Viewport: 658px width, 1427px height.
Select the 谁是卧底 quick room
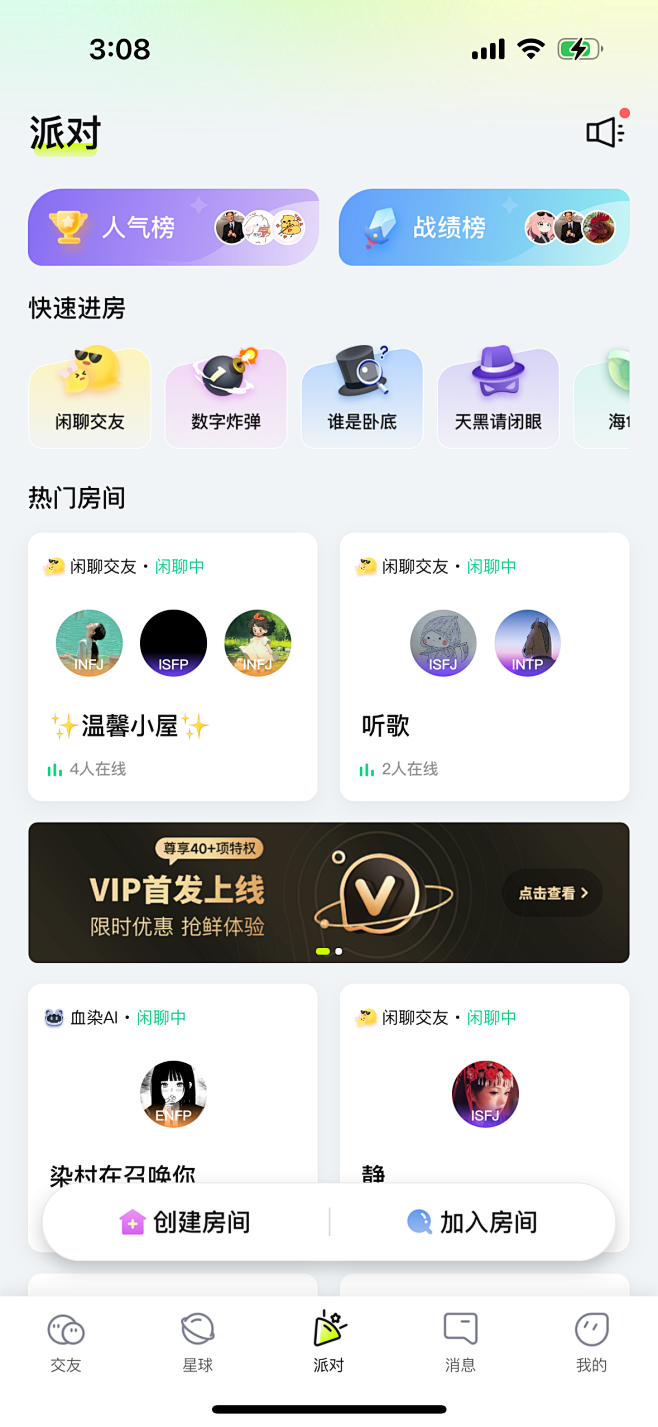pos(362,398)
